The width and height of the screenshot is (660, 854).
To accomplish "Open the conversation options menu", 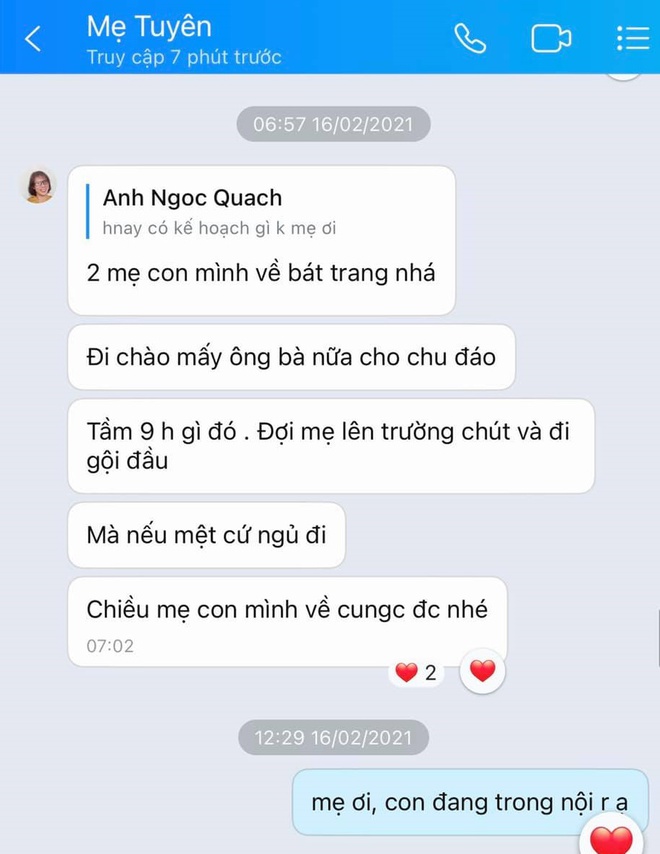I will point(632,39).
